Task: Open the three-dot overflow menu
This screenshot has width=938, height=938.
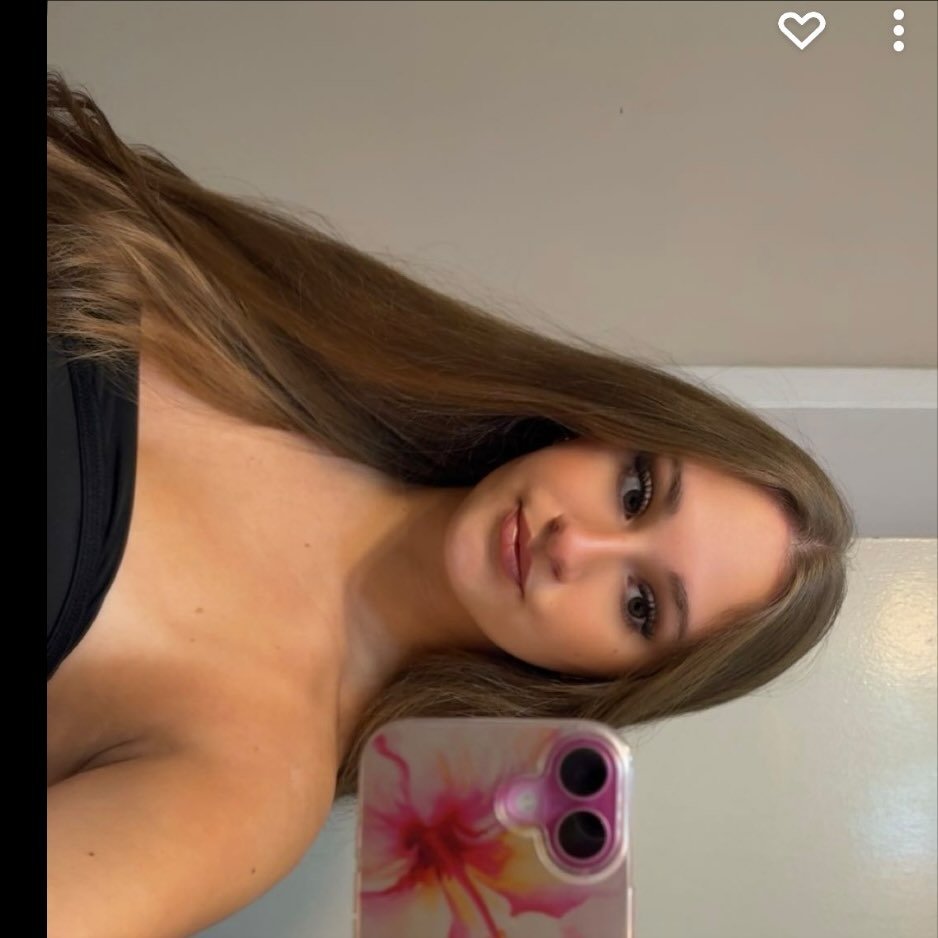Action: tap(898, 31)
